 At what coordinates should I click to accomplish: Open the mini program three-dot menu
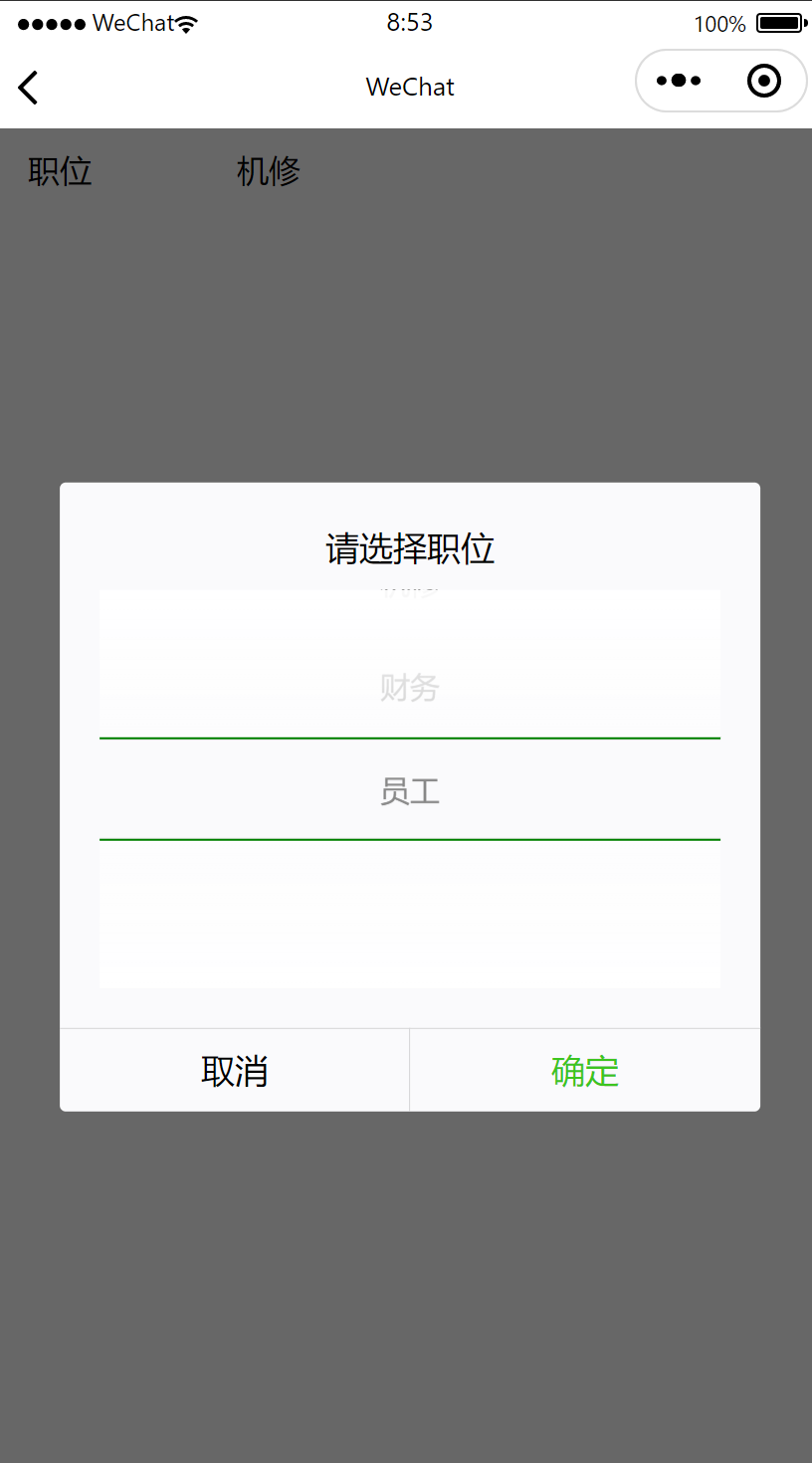pos(679,81)
